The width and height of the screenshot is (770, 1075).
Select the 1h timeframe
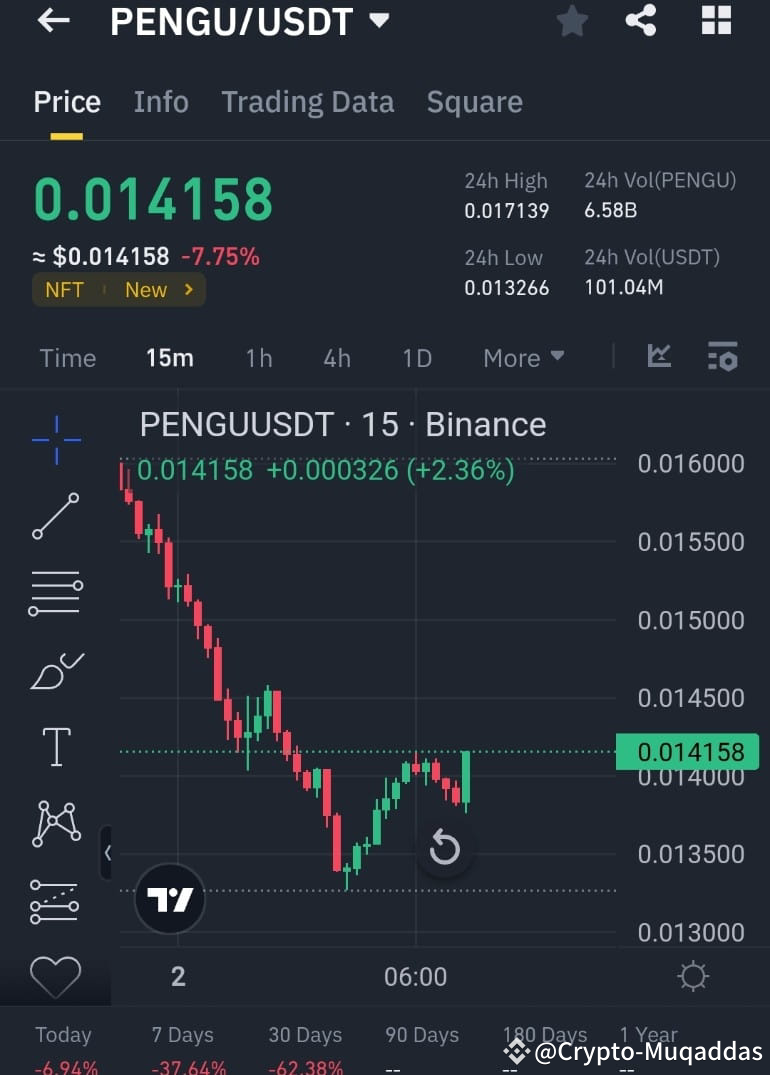258,357
